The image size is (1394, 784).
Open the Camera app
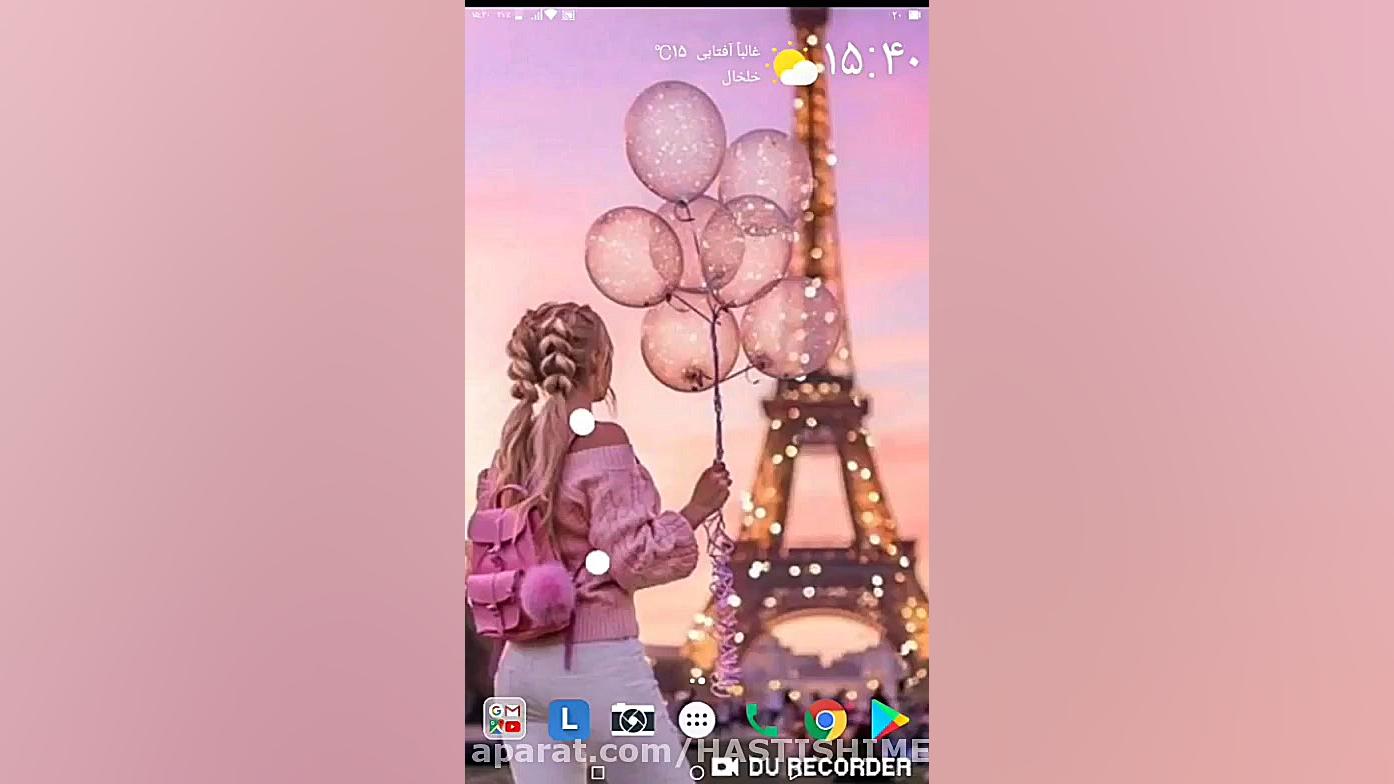pyautogui.click(x=633, y=719)
